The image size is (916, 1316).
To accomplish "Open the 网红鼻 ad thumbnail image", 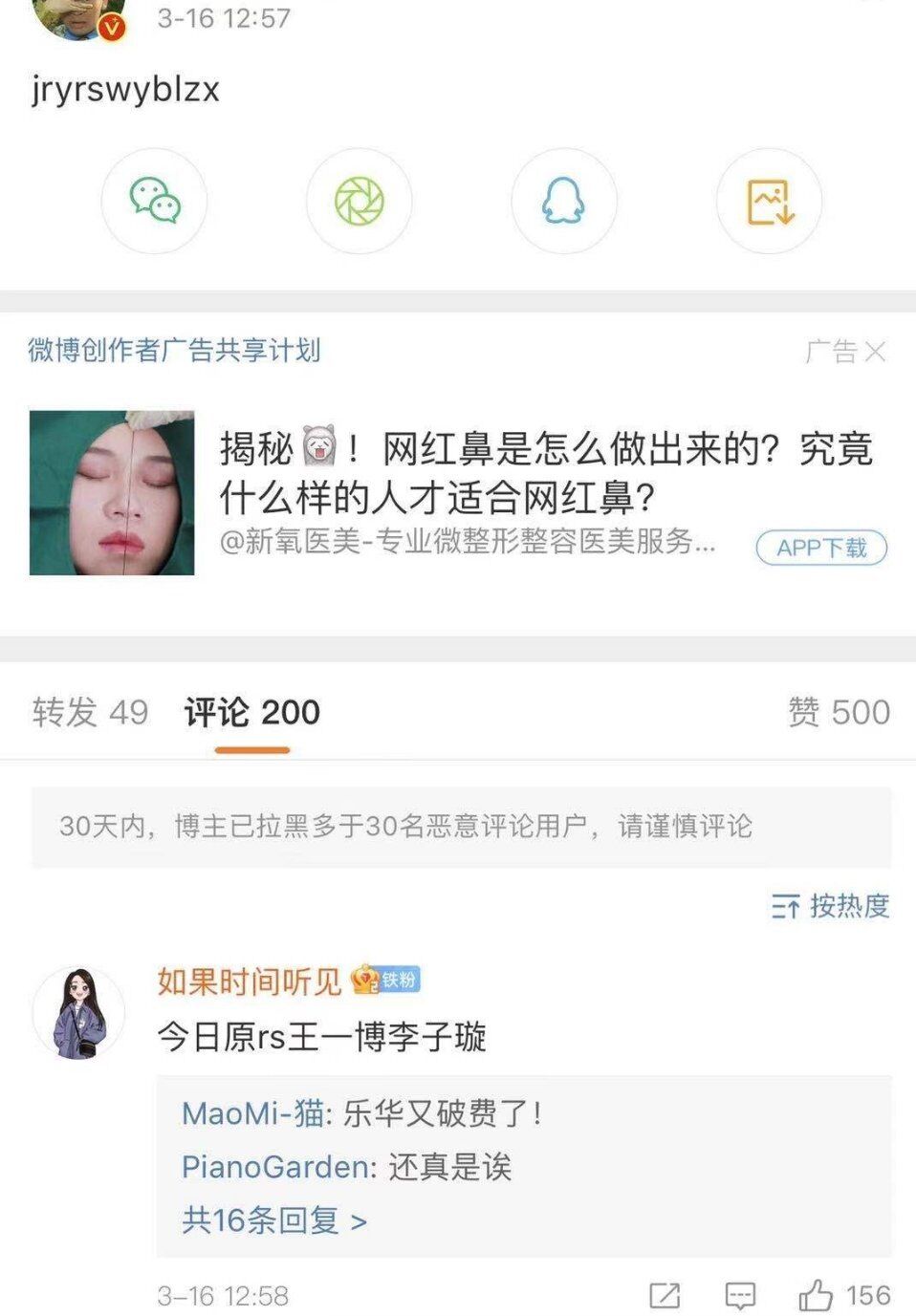I will tap(110, 491).
